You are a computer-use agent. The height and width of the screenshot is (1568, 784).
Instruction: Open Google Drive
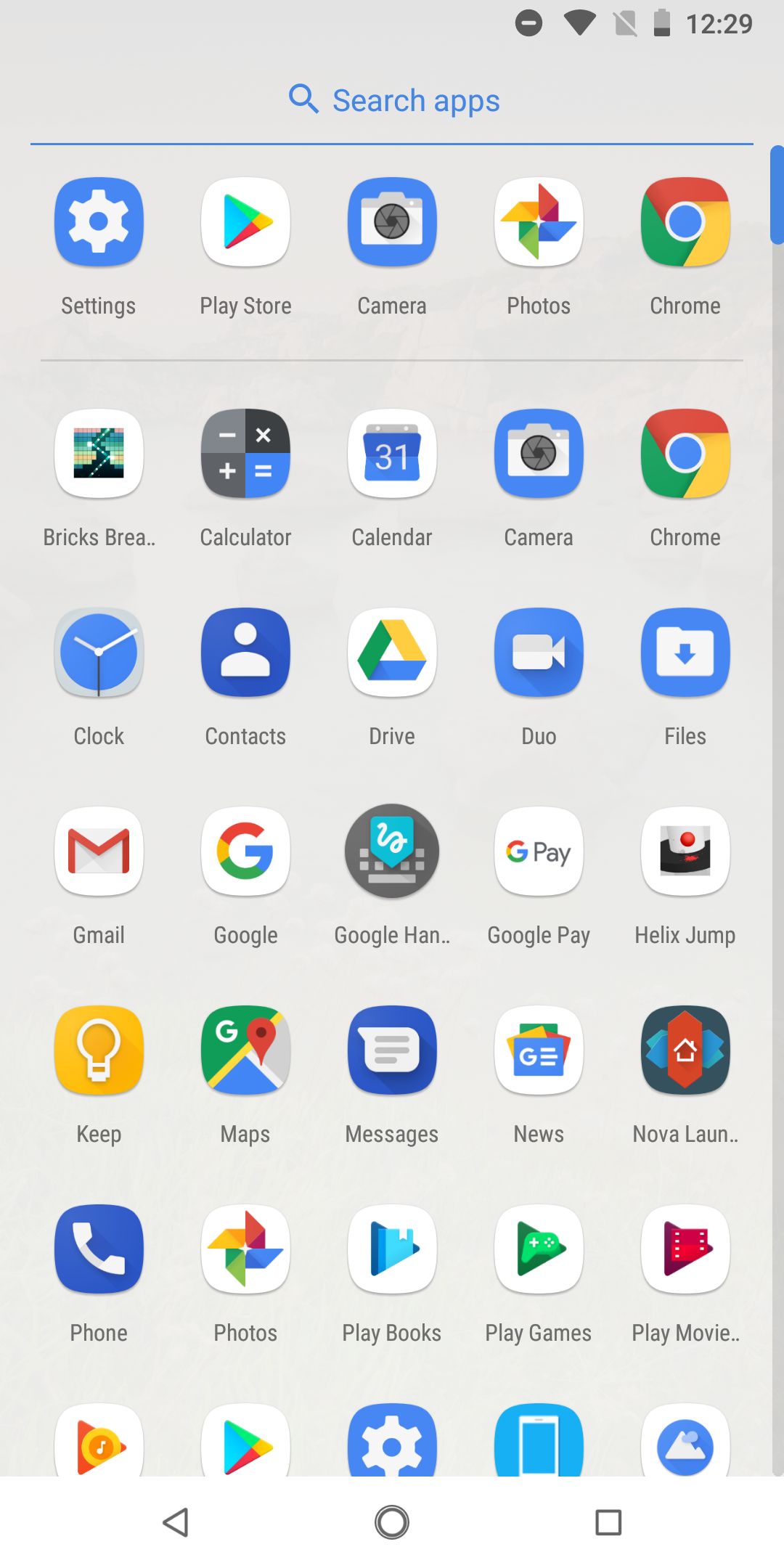[392, 653]
